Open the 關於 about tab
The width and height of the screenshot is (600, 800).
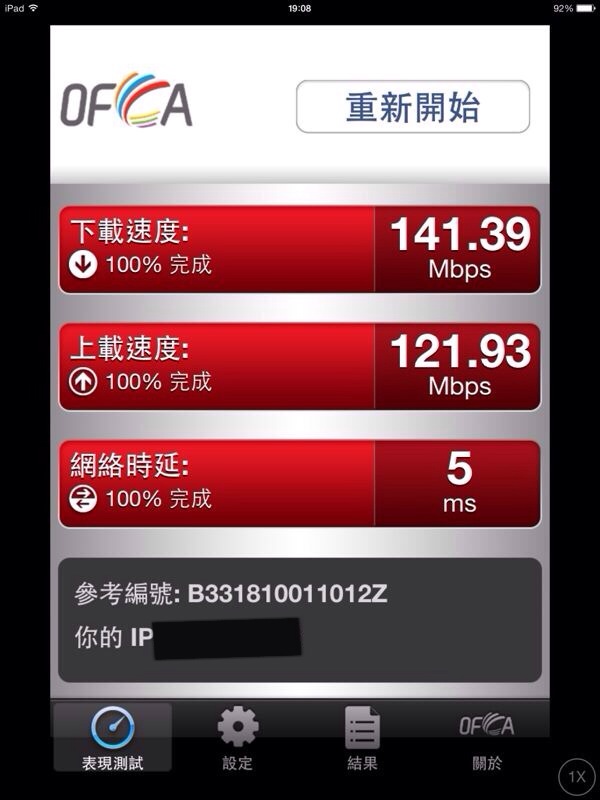click(x=487, y=740)
